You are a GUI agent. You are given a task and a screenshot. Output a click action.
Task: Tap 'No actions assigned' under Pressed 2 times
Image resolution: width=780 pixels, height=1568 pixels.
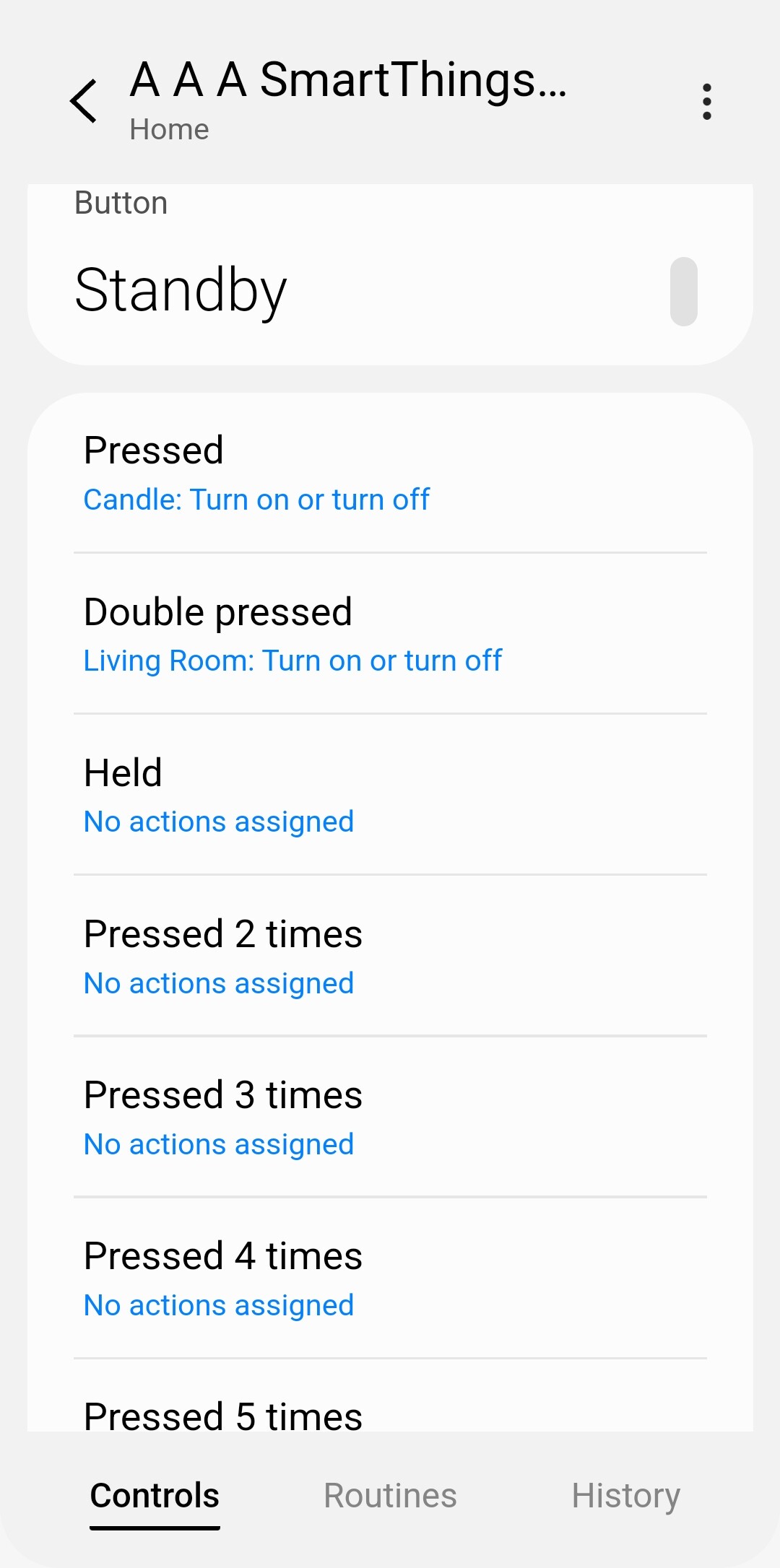tap(217, 982)
